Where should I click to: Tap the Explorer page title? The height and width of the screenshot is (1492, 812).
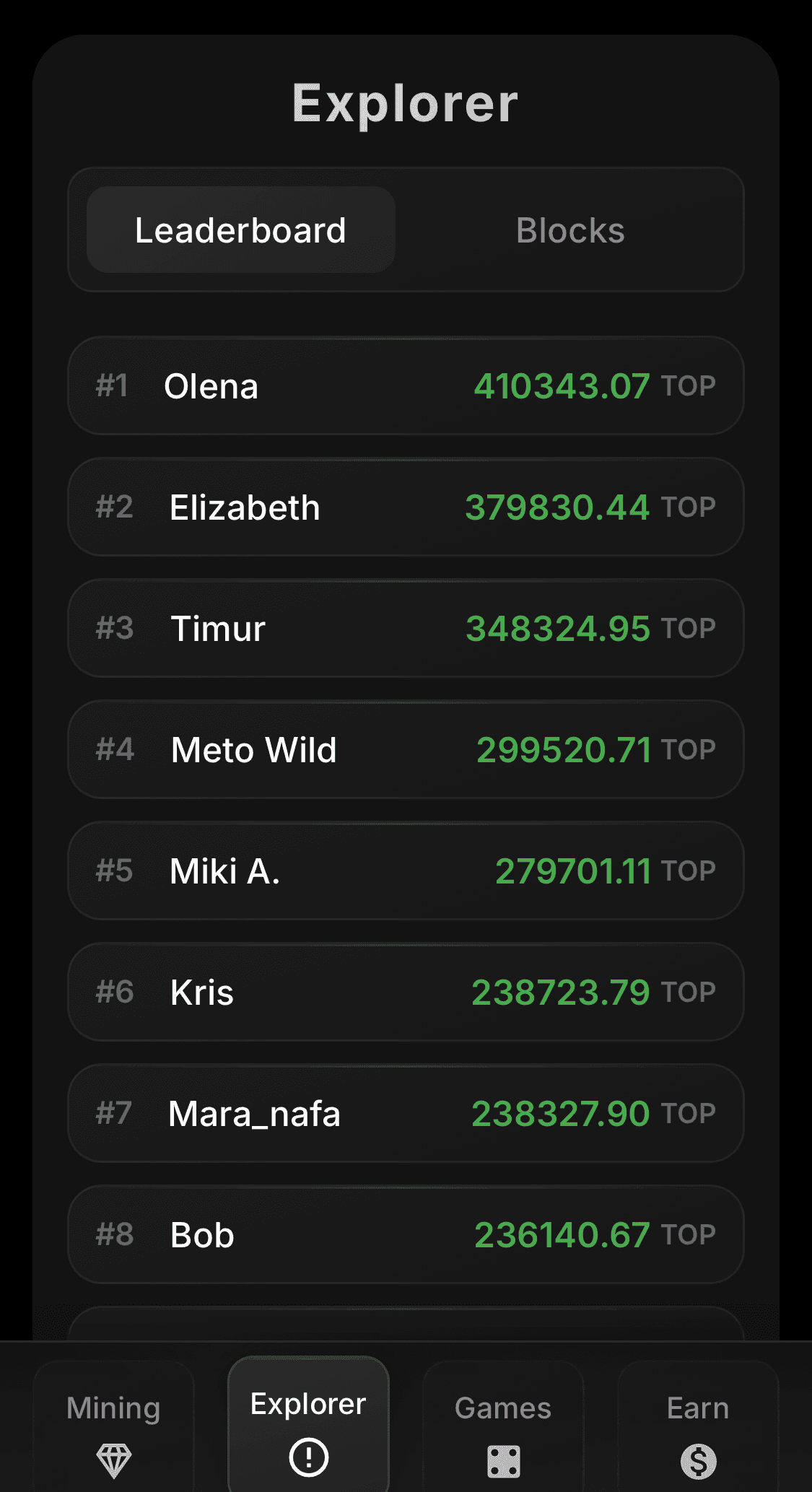coord(406,102)
